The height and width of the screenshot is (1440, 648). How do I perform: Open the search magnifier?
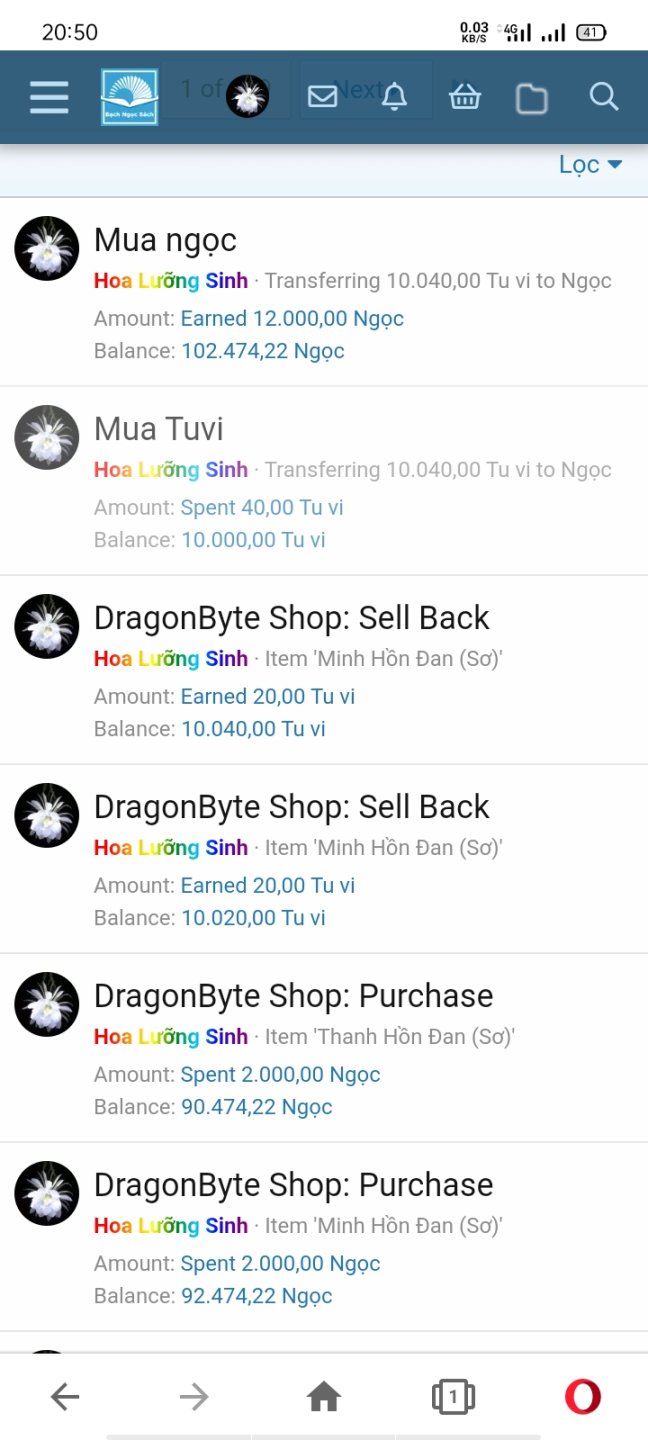[x=604, y=97]
